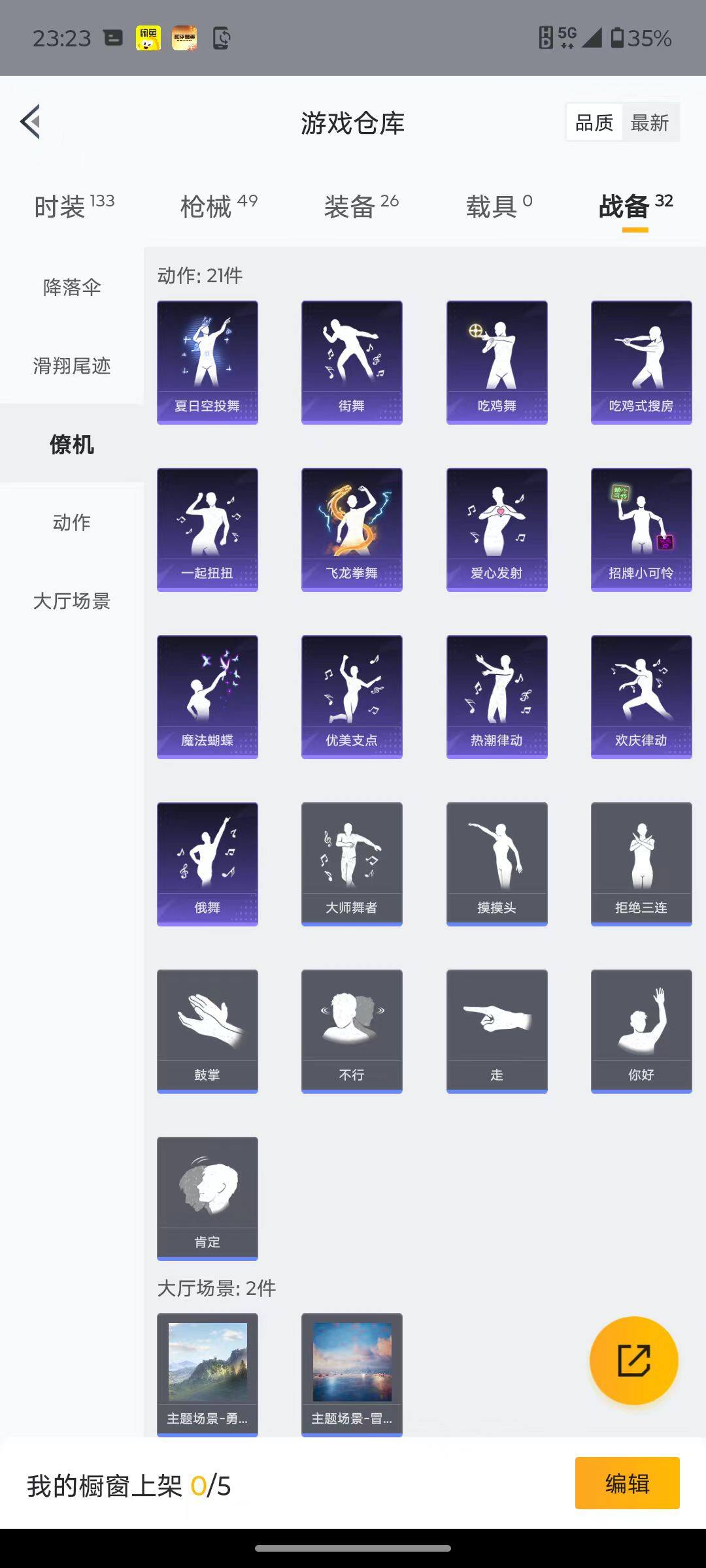Sort by 品质

pyautogui.click(x=594, y=123)
